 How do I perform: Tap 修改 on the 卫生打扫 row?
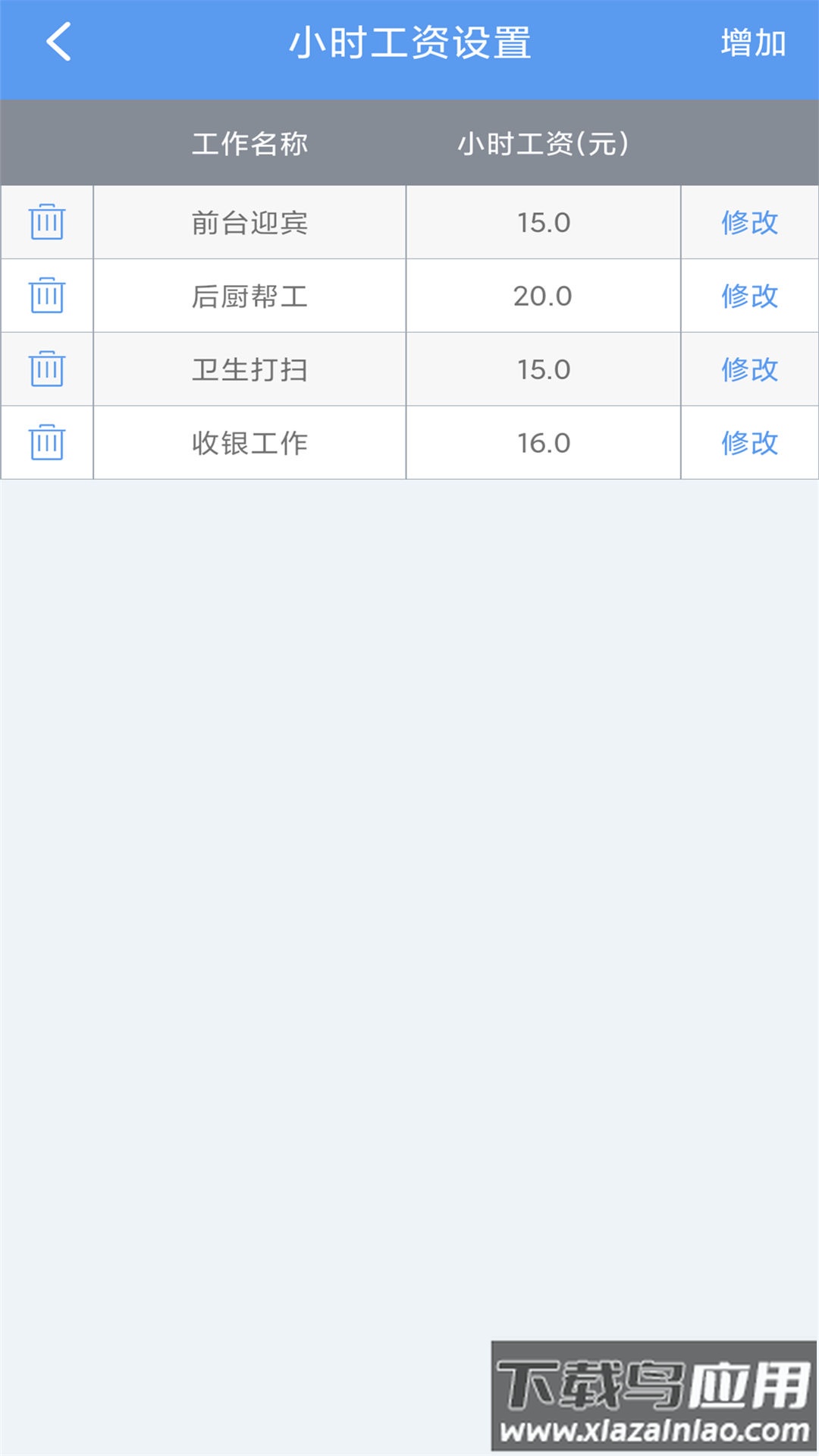point(749,369)
